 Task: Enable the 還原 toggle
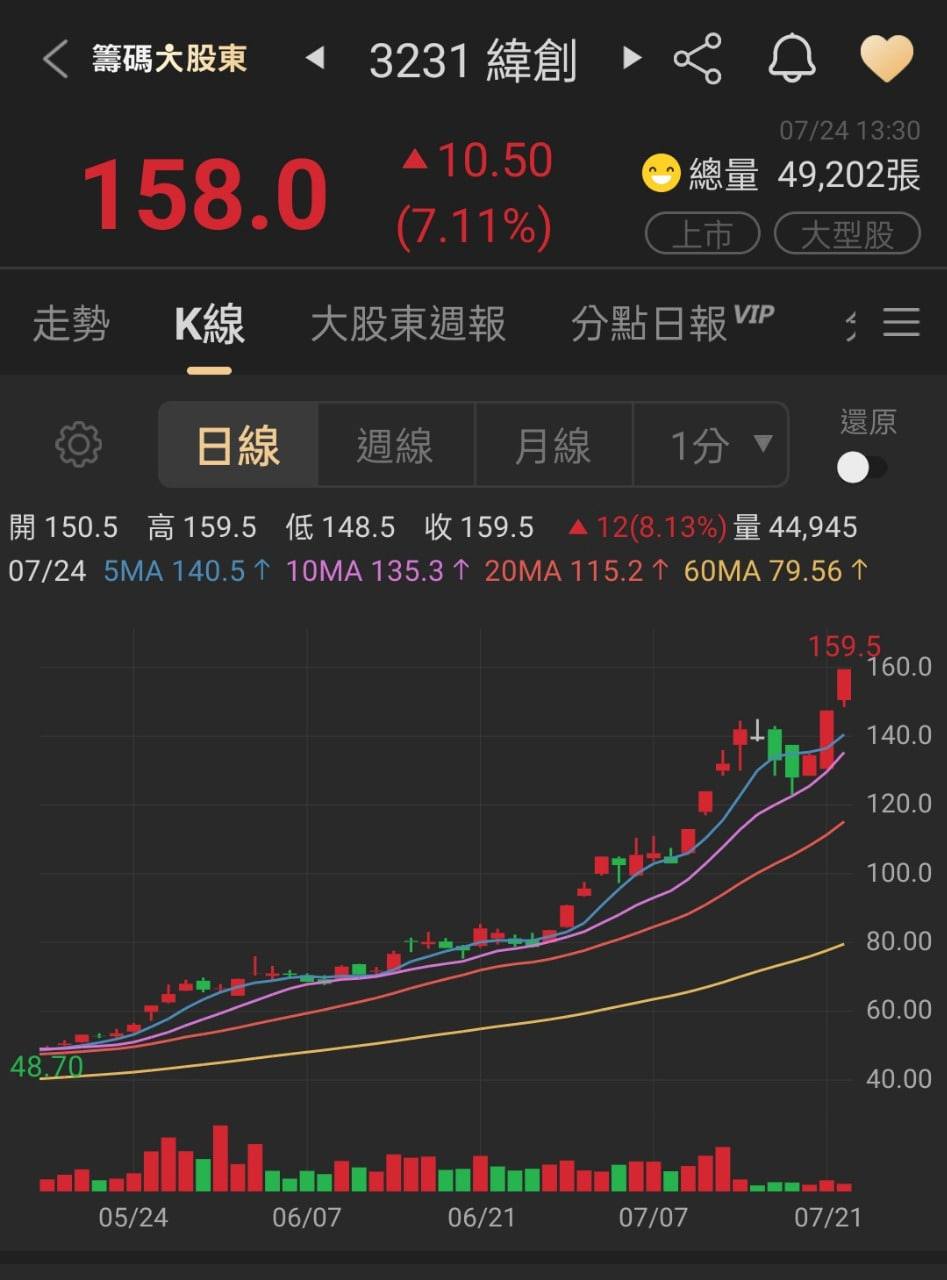[x=862, y=467]
